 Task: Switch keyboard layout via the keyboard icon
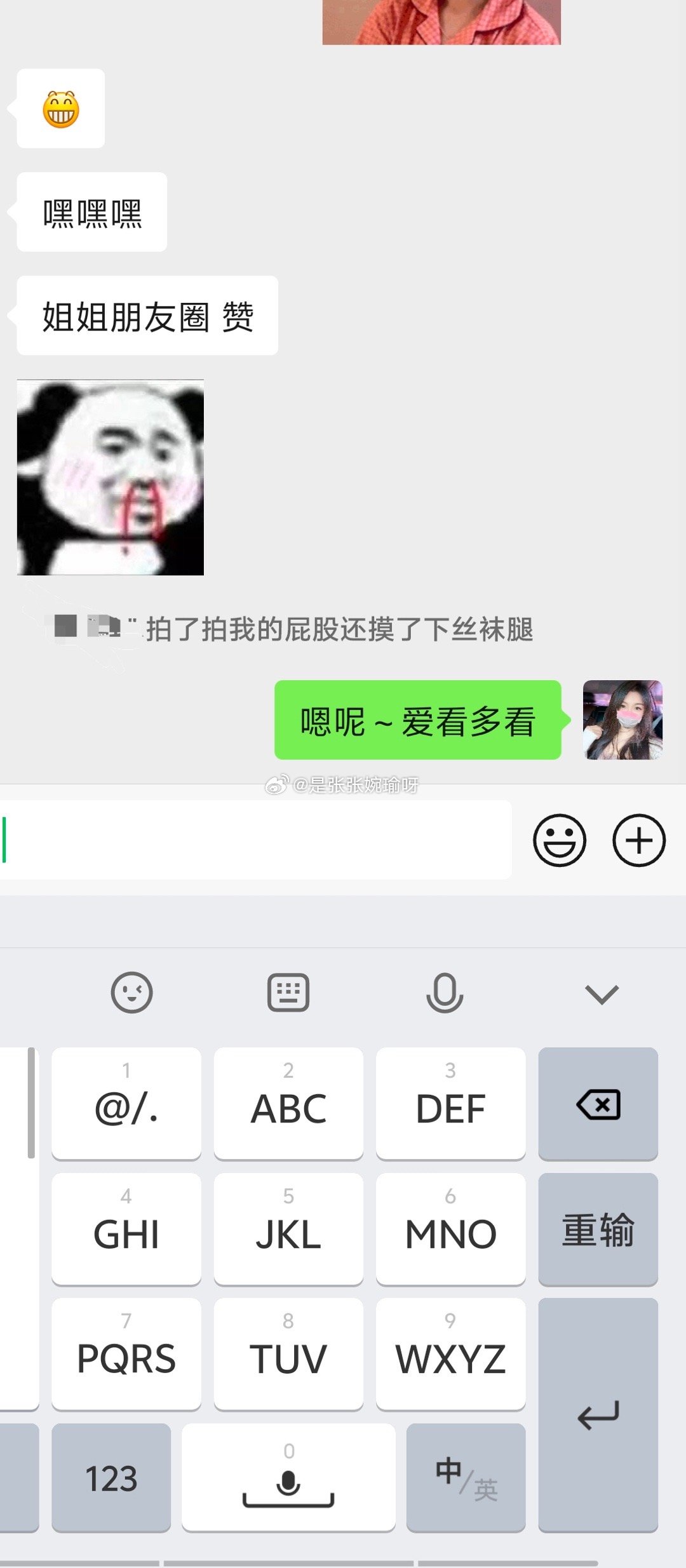(288, 992)
